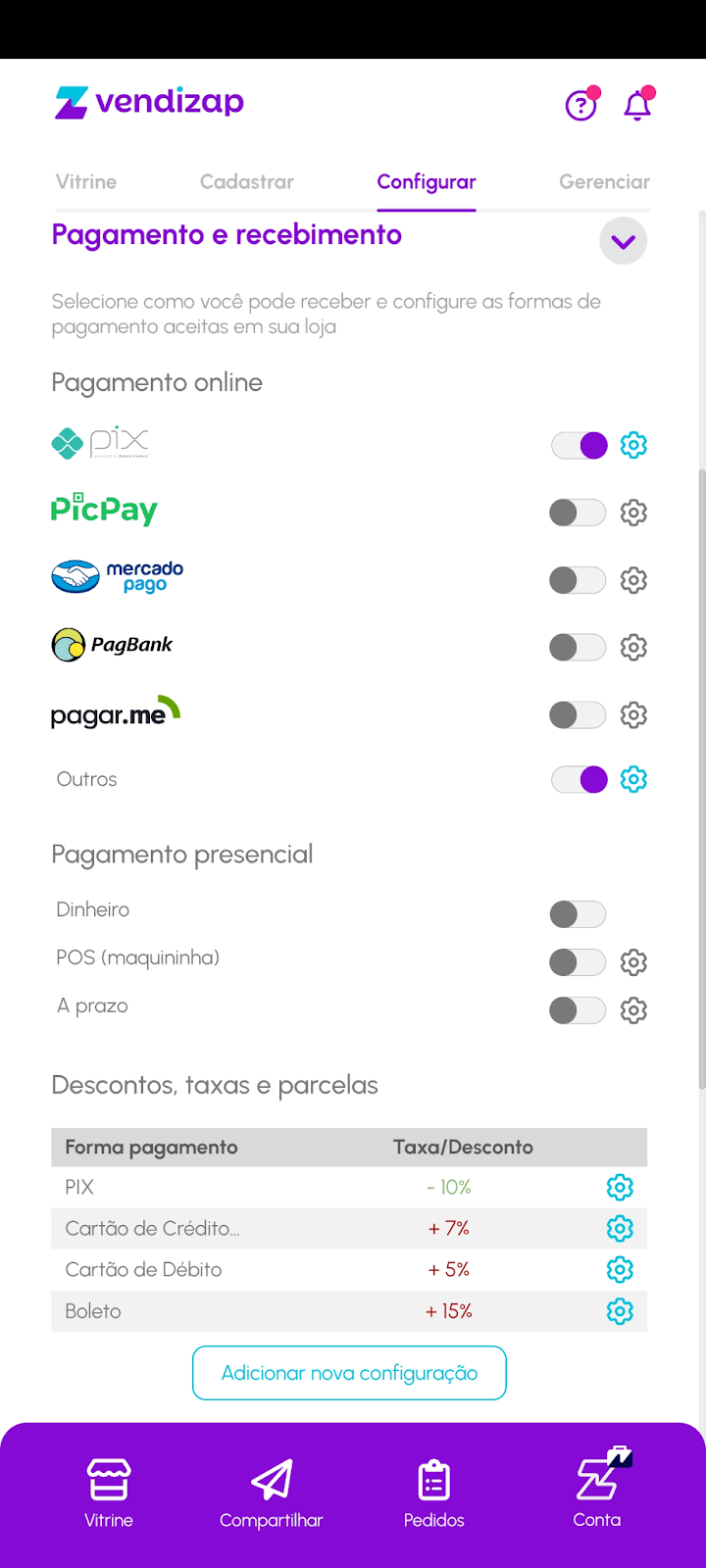Open POS (maquininha) settings gear
Image resolution: width=706 pixels, height=1568 pixels.
click(x=634, y=962)
